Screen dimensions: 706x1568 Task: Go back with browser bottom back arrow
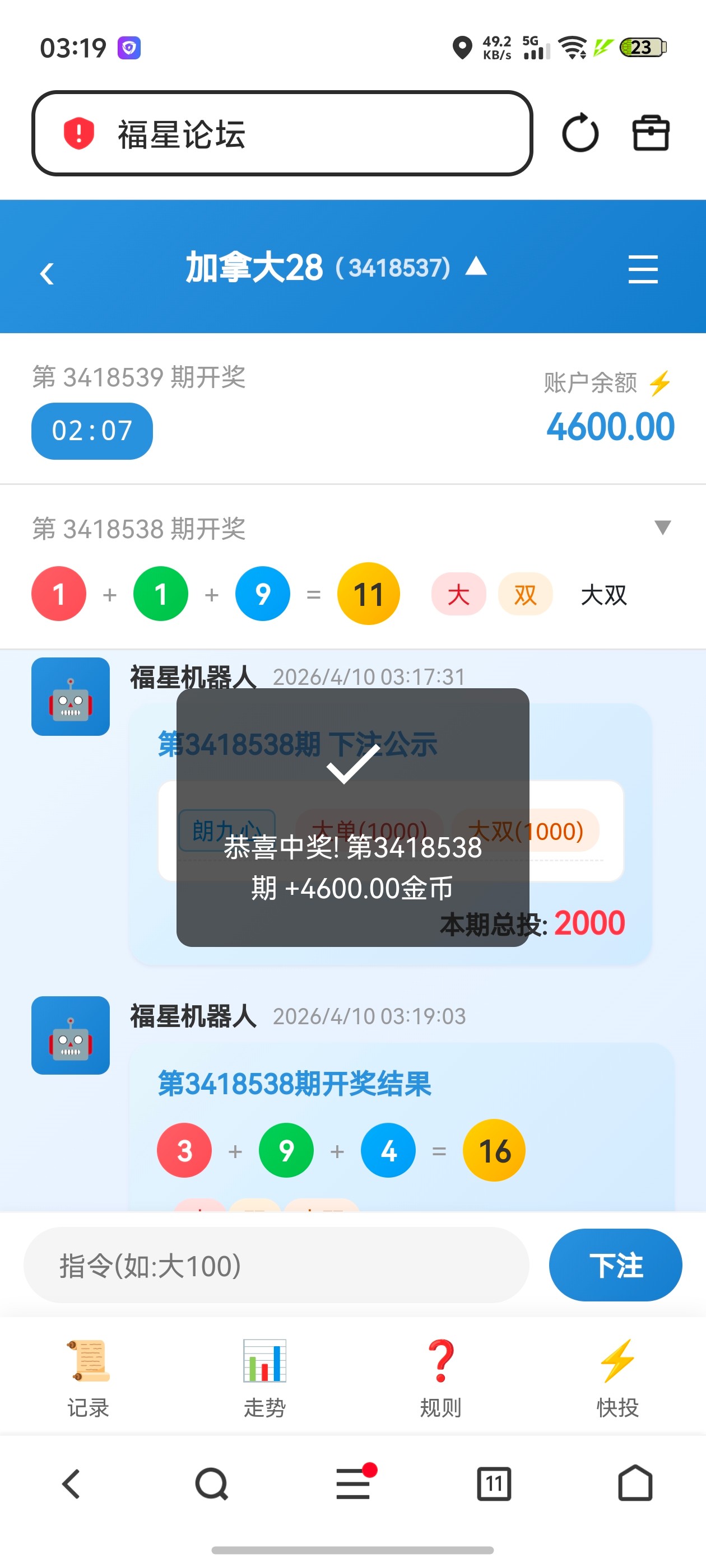coord(71,1484)
